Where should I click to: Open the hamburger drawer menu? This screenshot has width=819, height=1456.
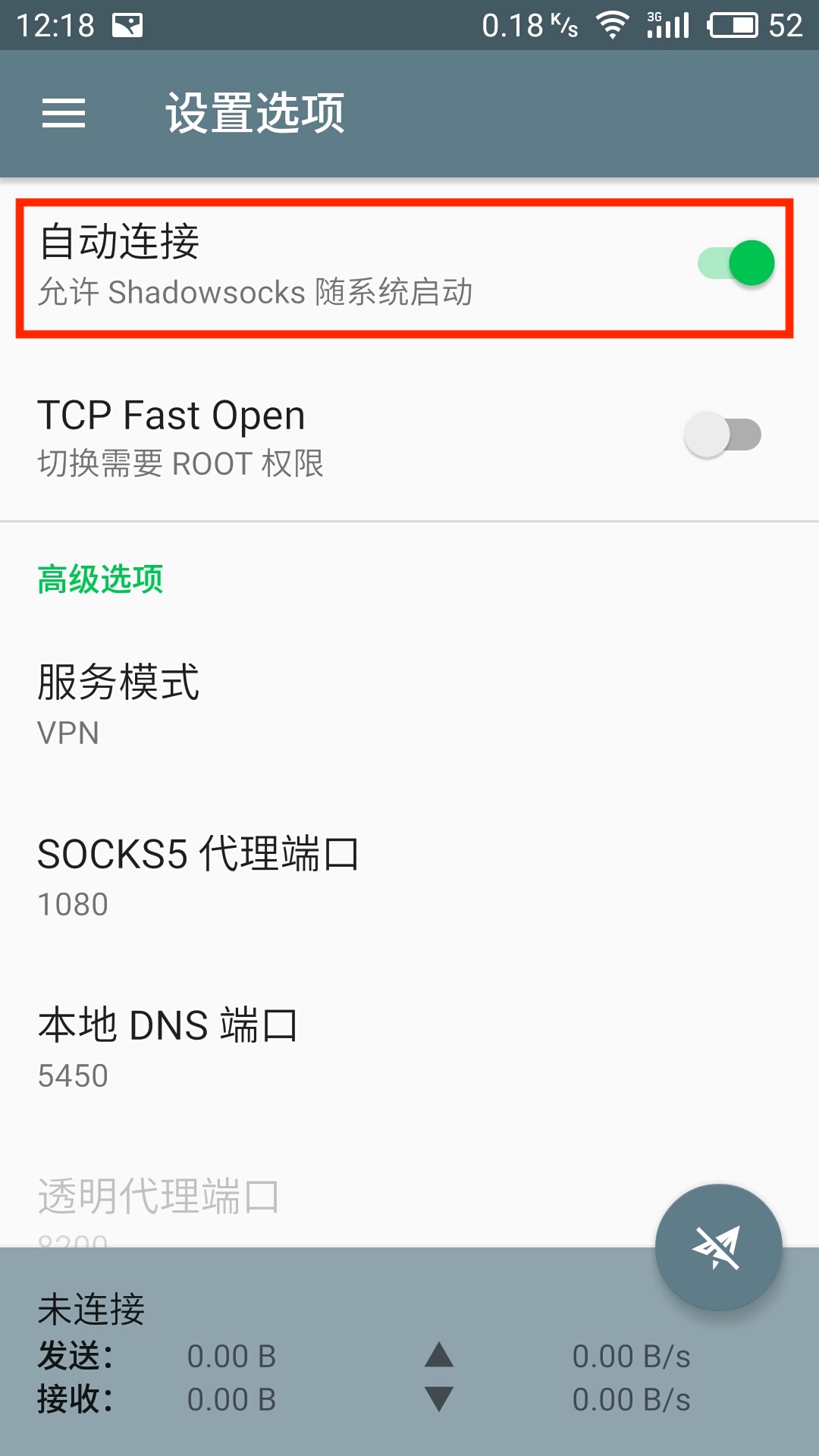click(x=64, y=114)
